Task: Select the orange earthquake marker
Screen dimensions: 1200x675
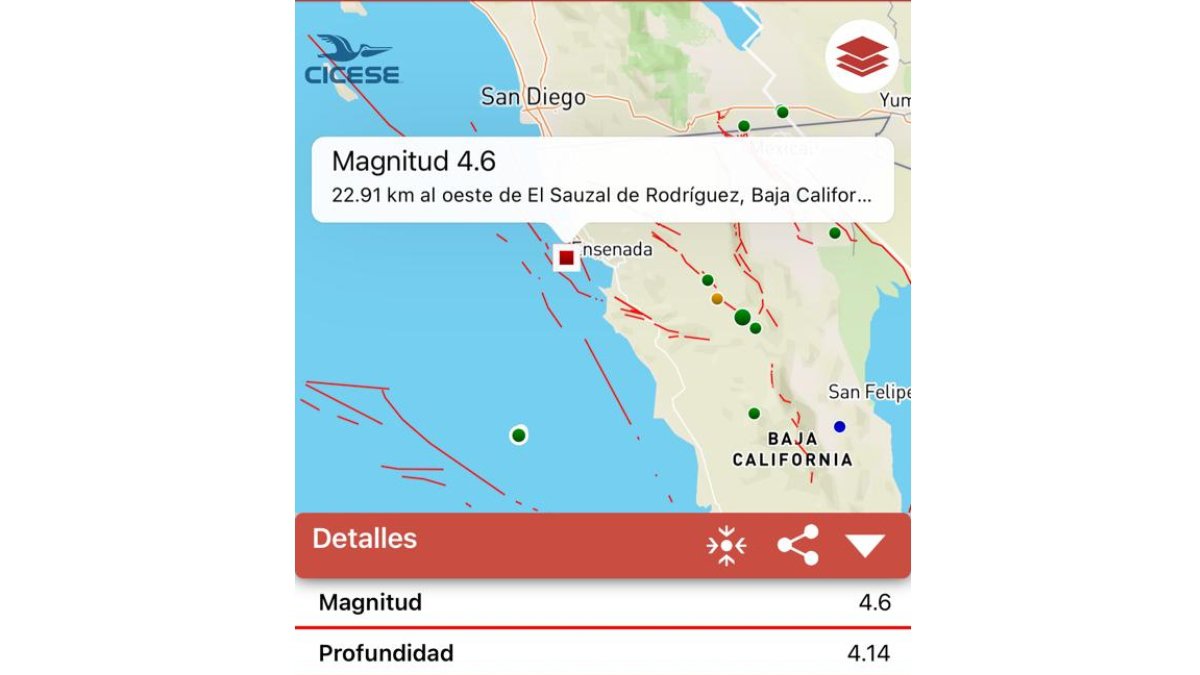Action: 716,298
